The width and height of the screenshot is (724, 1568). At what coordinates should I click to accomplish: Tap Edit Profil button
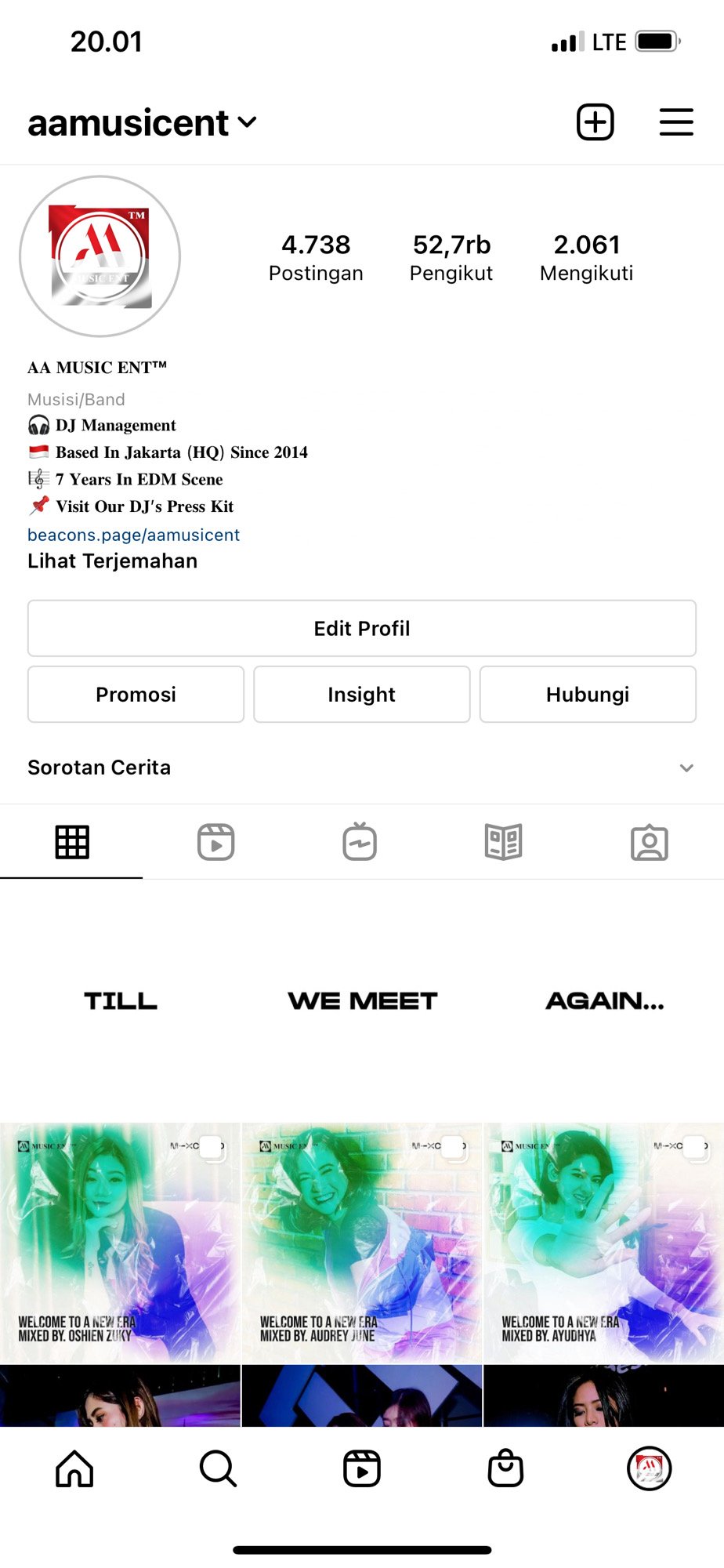pos(361,628)
